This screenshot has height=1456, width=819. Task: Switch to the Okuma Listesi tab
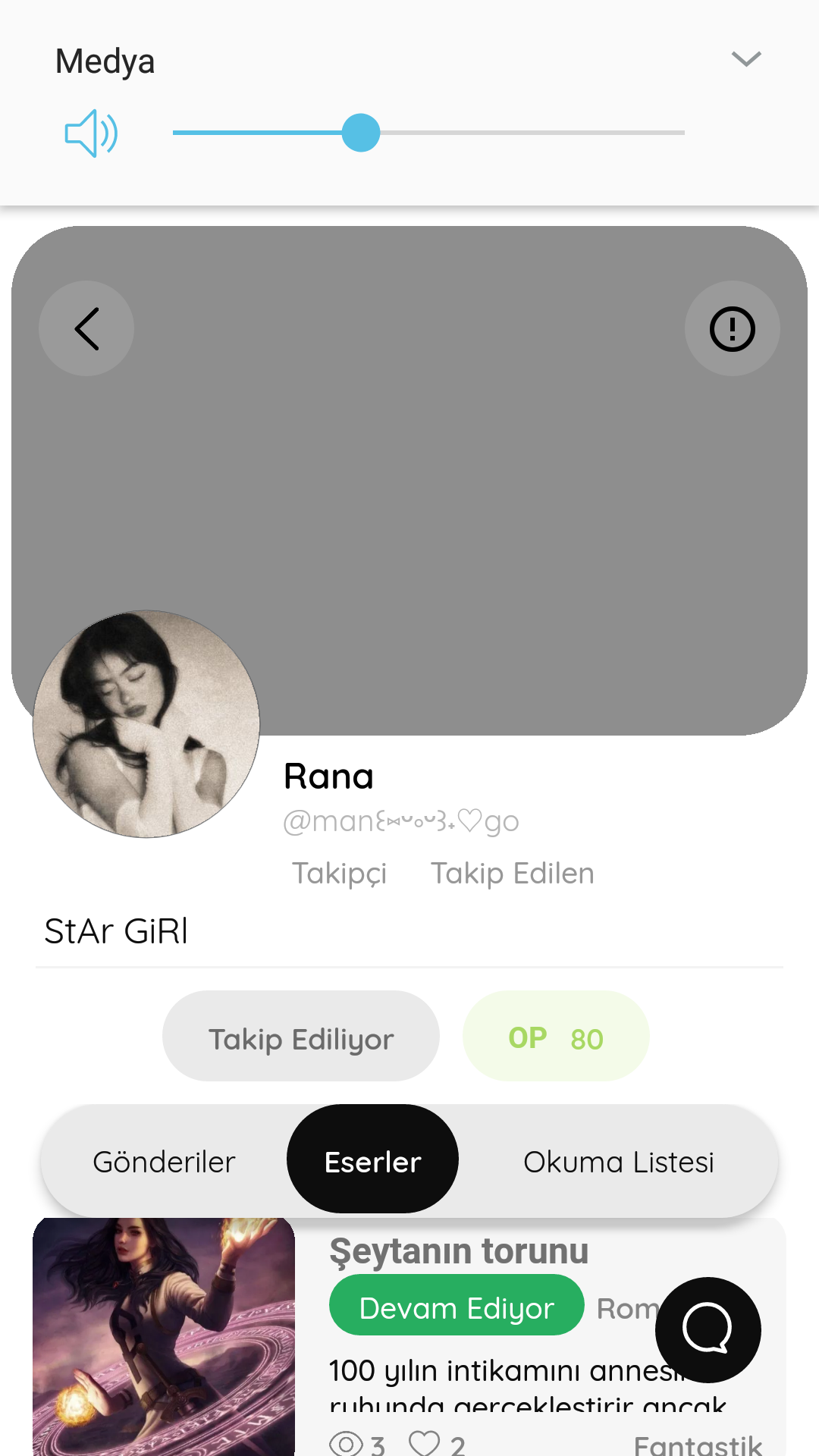pos(619,1162)
